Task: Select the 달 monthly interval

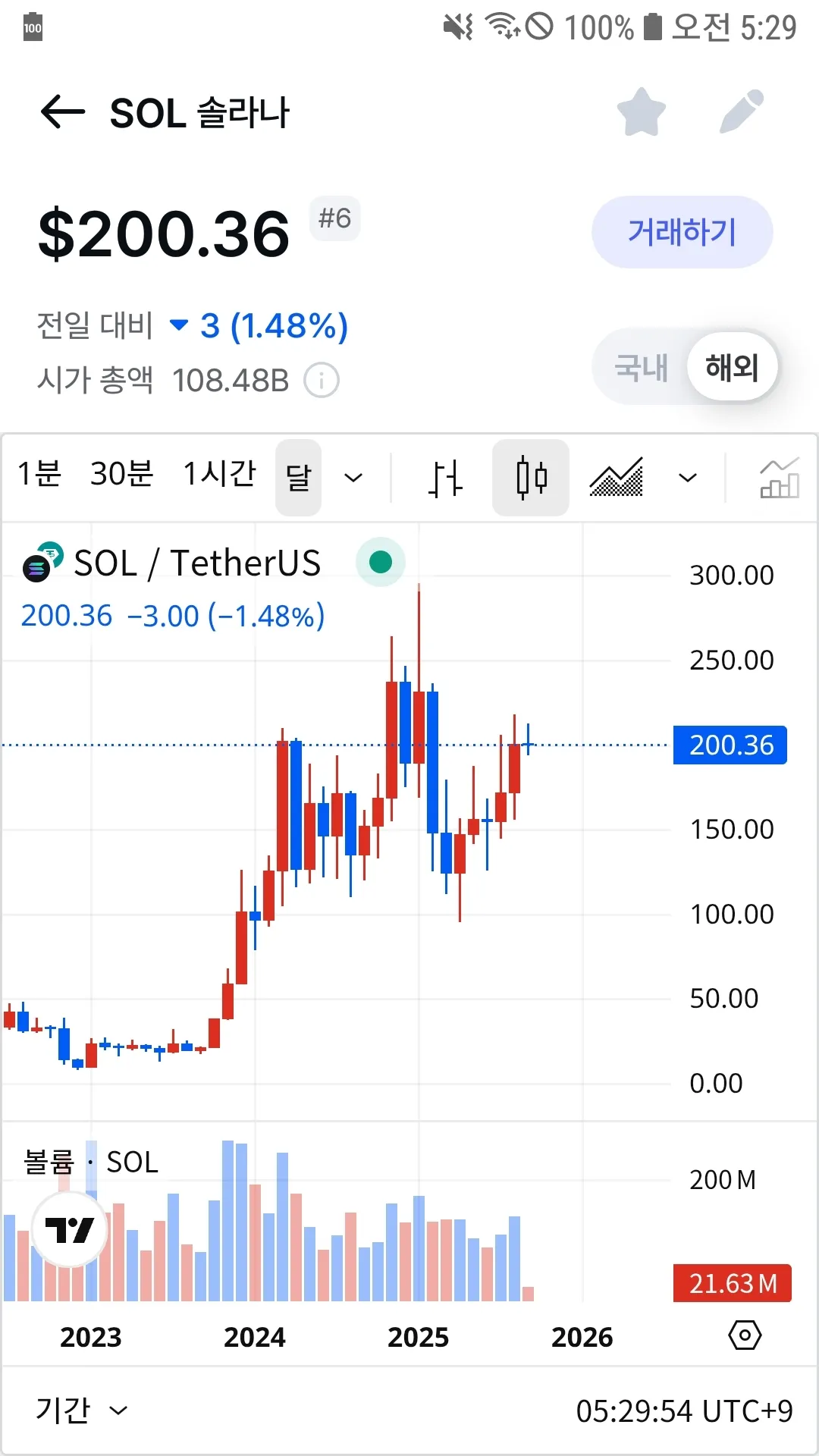Action: click(299, 478)
